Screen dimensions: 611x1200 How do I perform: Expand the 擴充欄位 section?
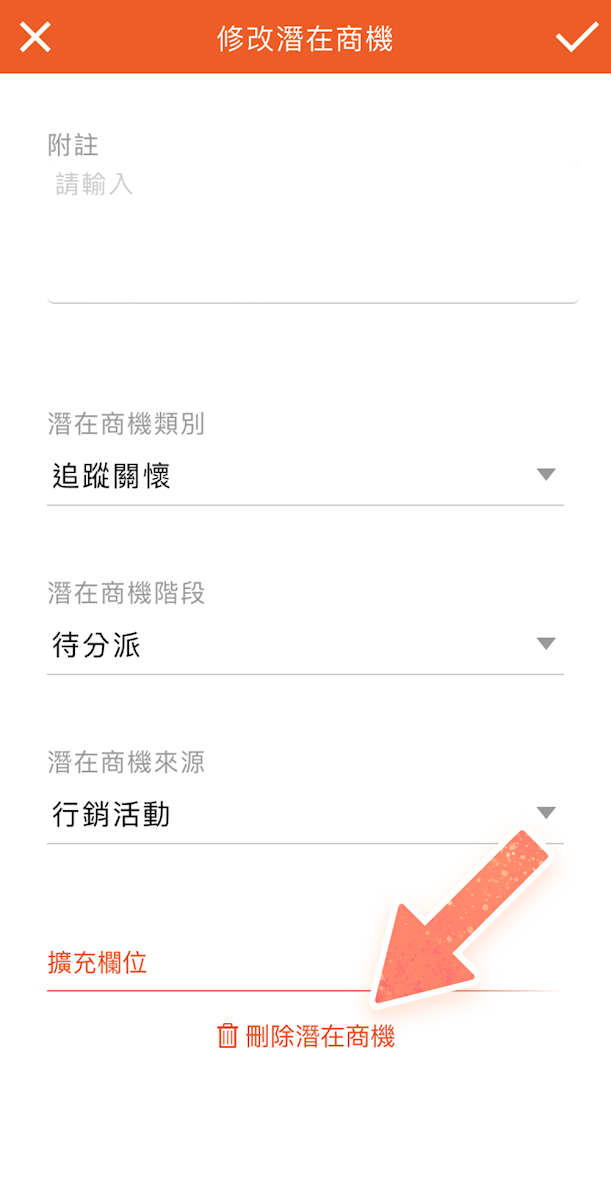pos(98,963)
